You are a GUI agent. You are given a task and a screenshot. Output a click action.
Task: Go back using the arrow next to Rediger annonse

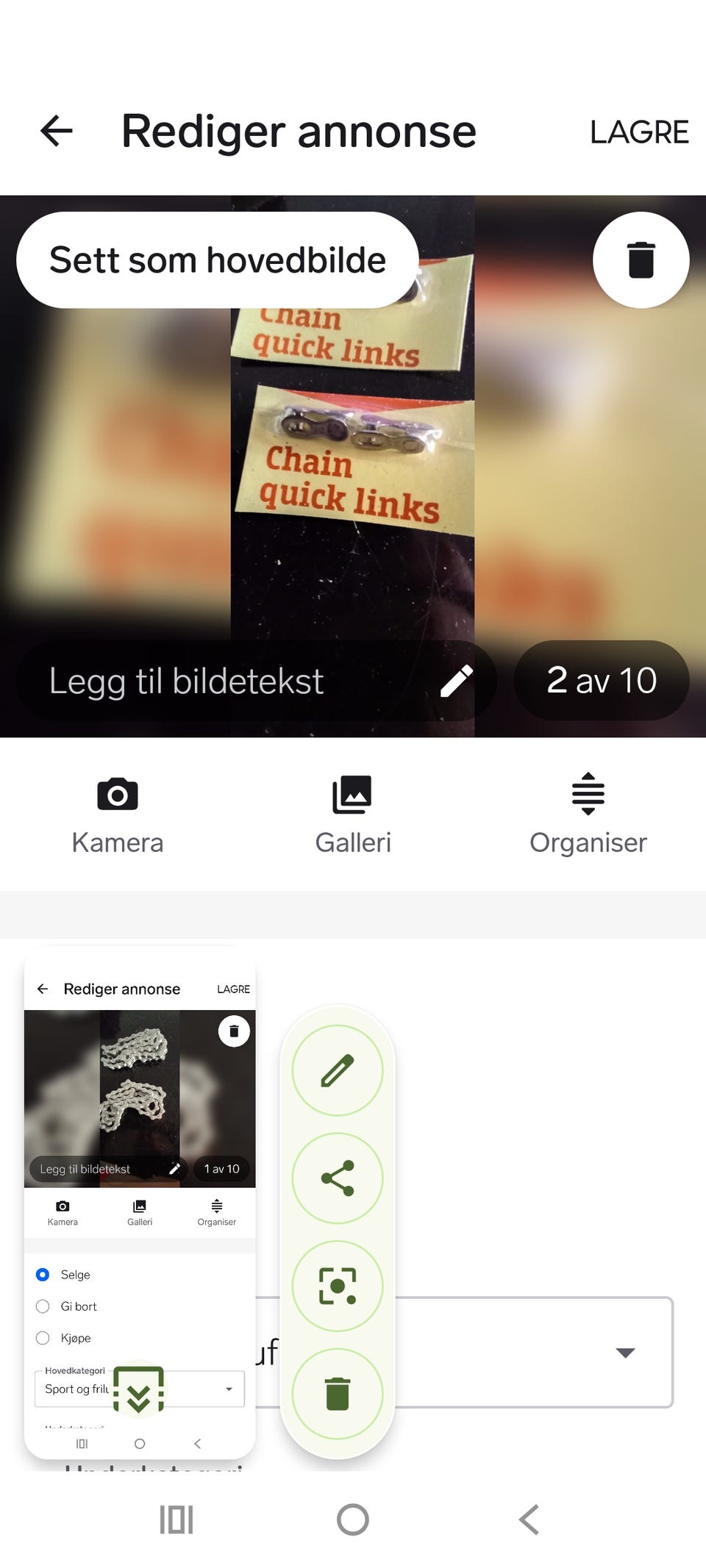point(56,132)
